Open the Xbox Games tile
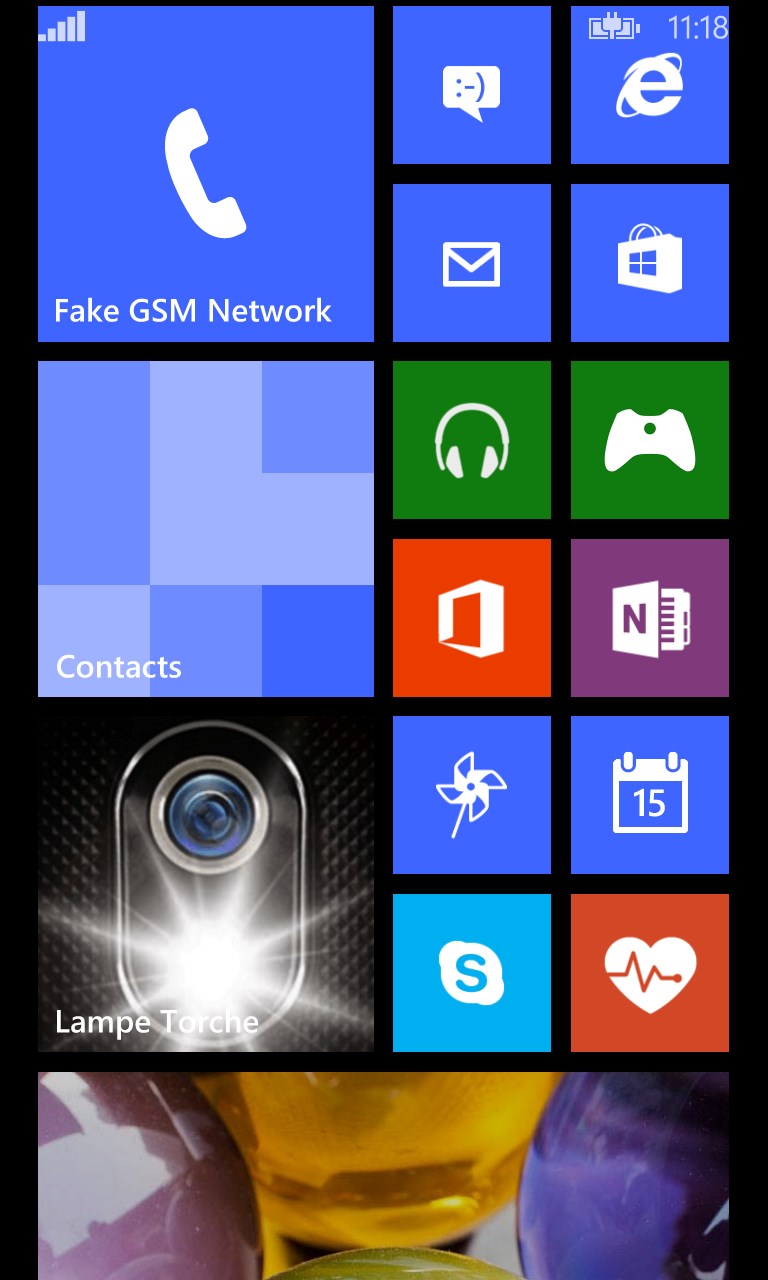Viewport: 768px width, 1280px height. 649,440
